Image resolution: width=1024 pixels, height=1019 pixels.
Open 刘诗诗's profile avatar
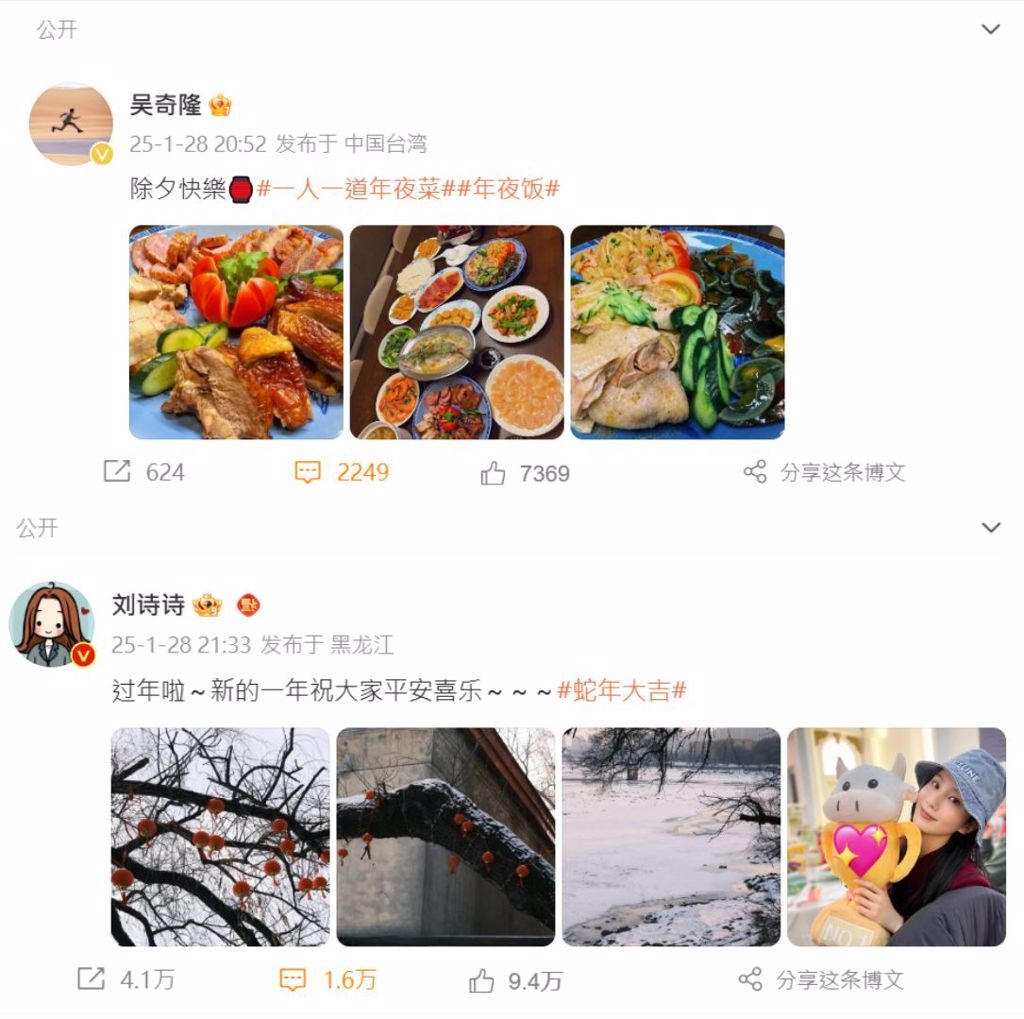click(52, 624)
